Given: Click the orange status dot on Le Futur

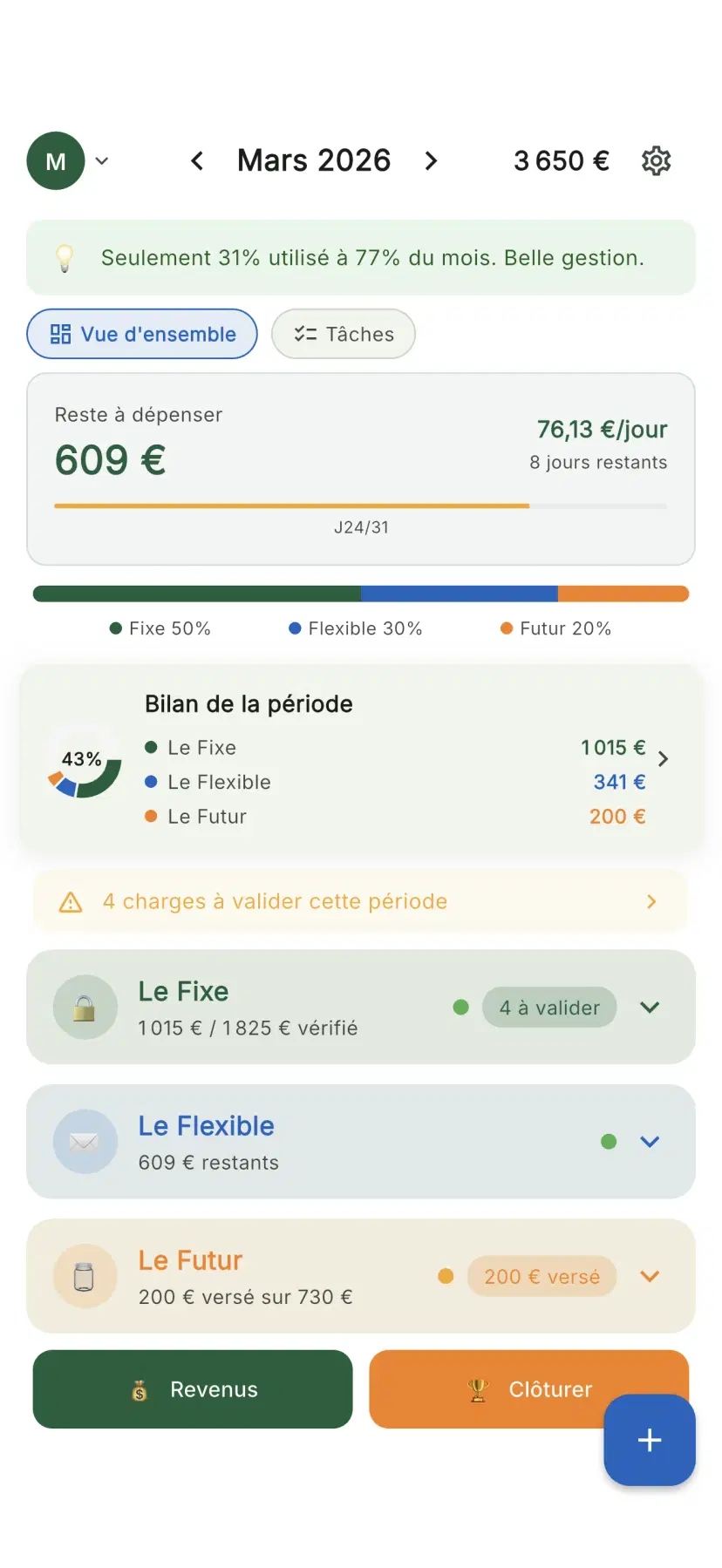Looking at the screenshot, I should 446,1275.
